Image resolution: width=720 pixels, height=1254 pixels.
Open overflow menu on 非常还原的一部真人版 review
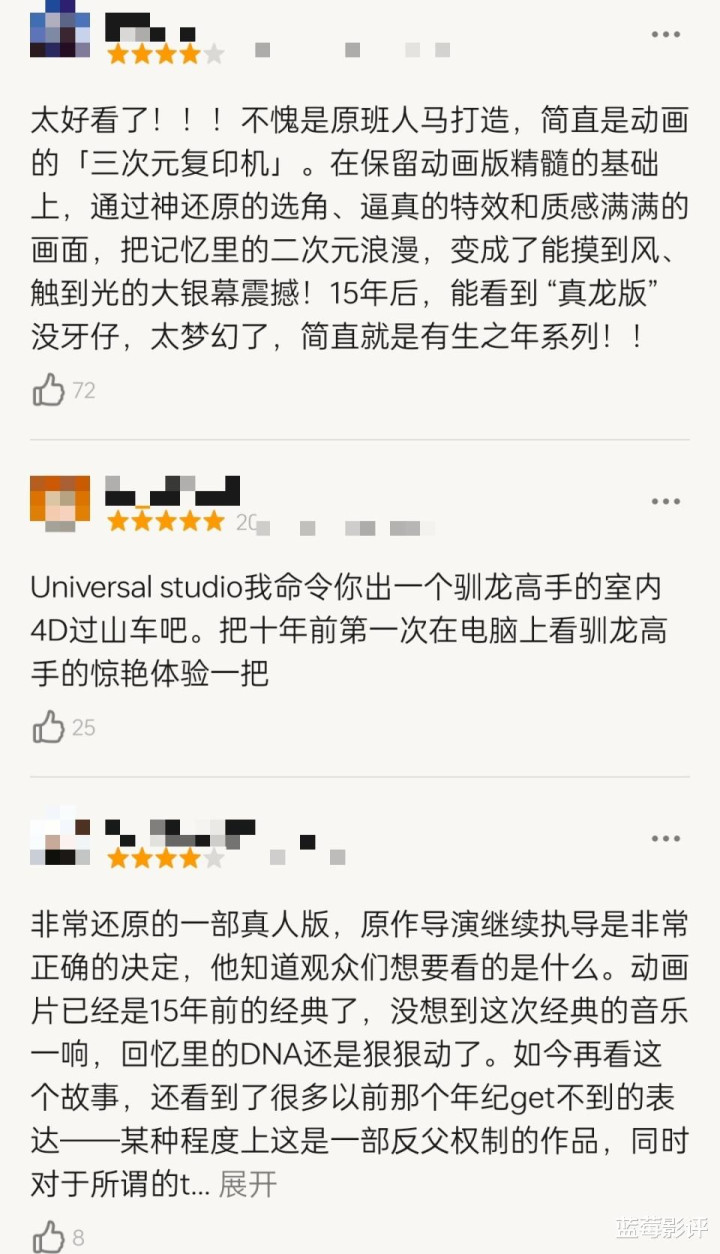point(665,838)
